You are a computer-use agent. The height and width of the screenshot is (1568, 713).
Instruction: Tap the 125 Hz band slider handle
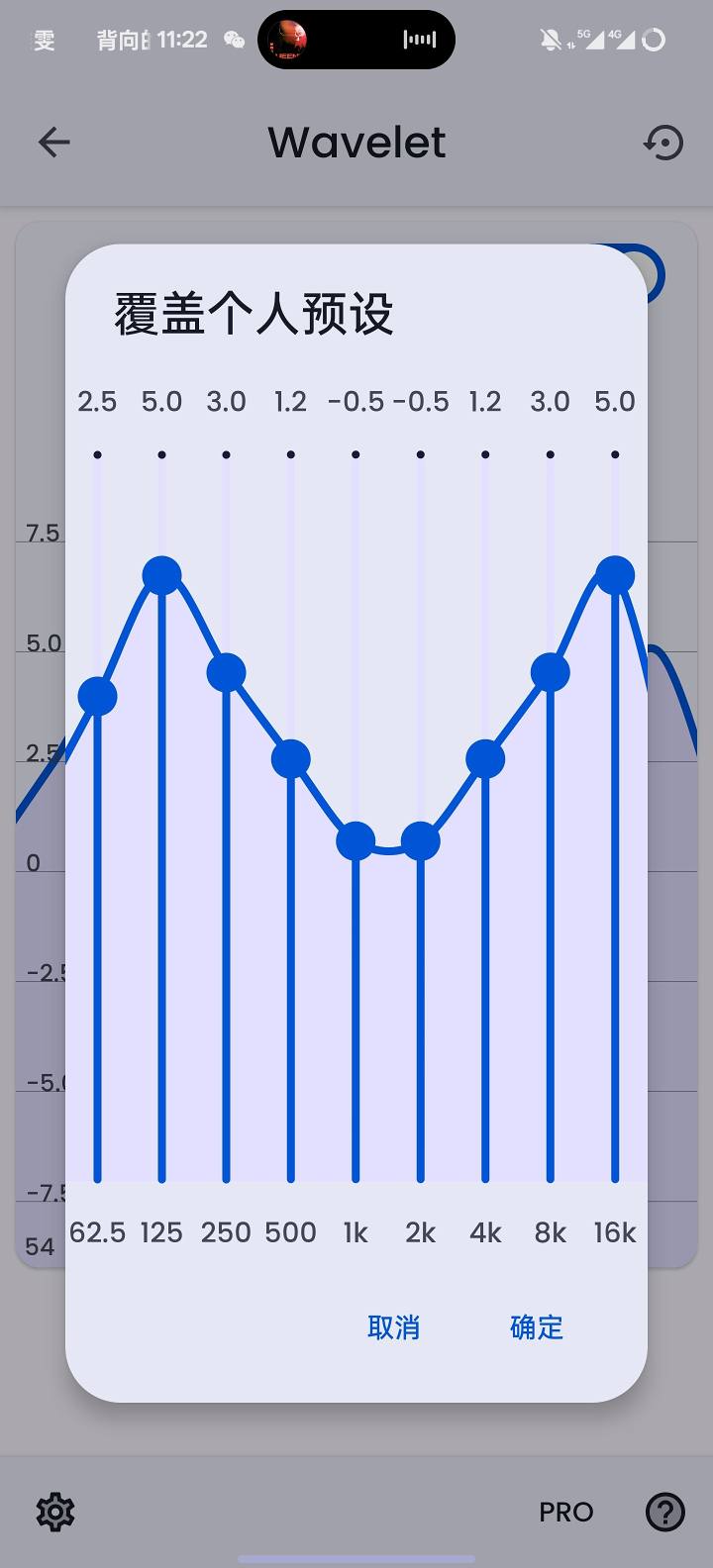coord(161,575)
